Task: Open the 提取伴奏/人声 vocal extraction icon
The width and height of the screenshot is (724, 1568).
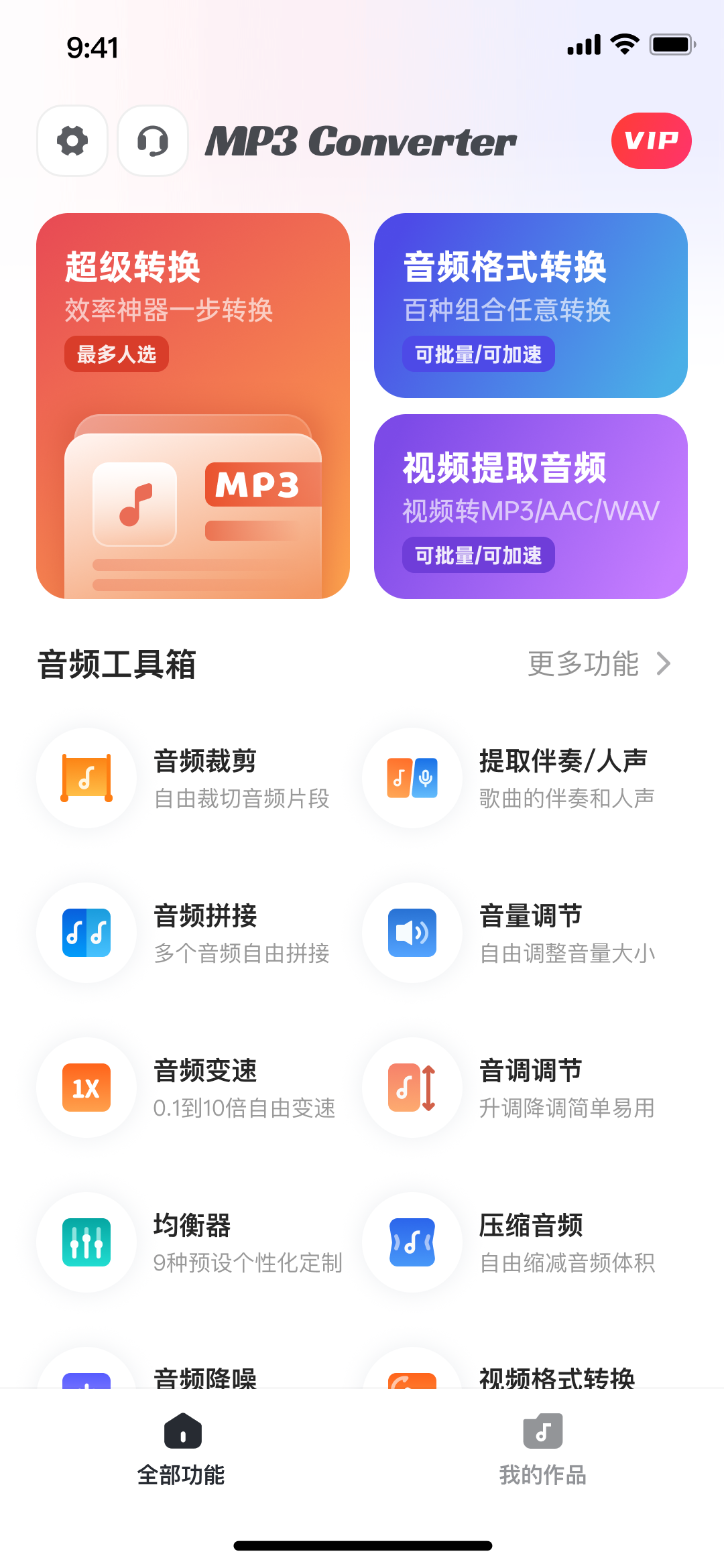Action: pyautogui.click(x=412, y=777)
